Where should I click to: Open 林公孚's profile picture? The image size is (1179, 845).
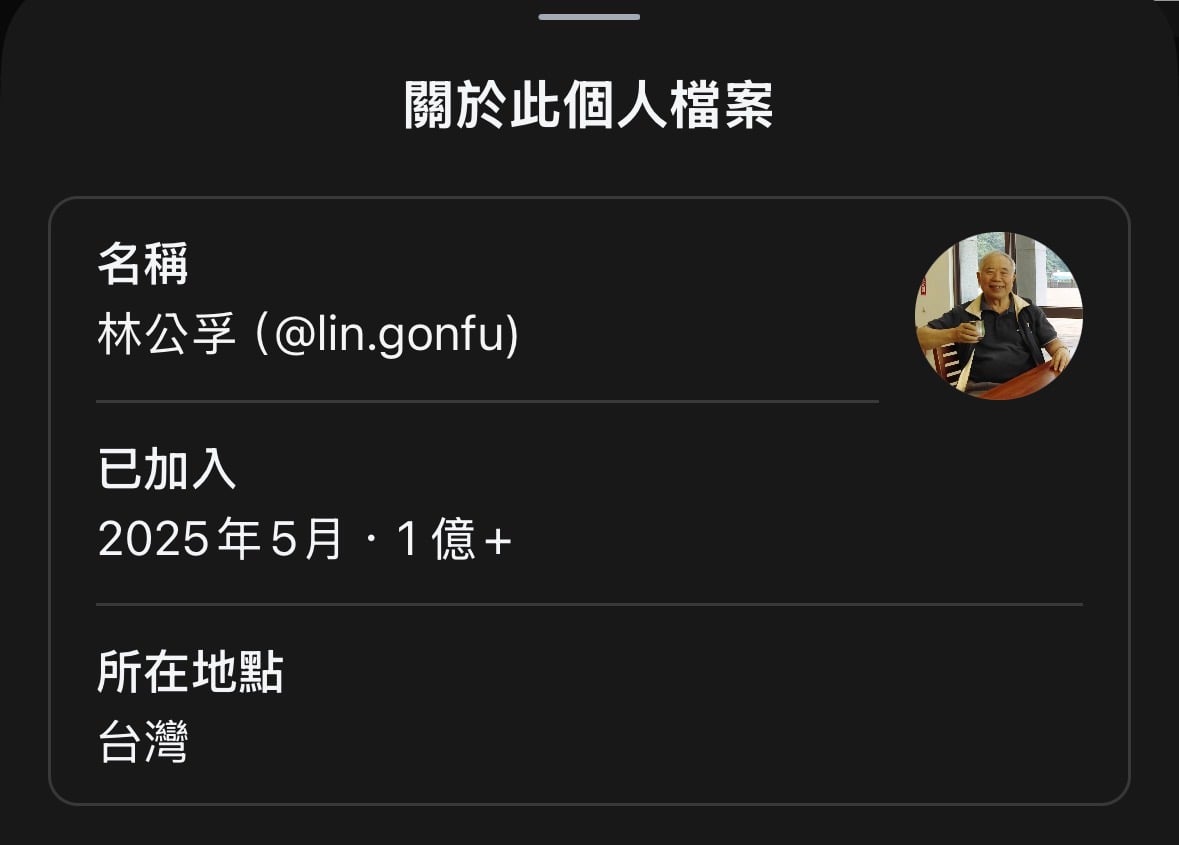click(998, 316)
